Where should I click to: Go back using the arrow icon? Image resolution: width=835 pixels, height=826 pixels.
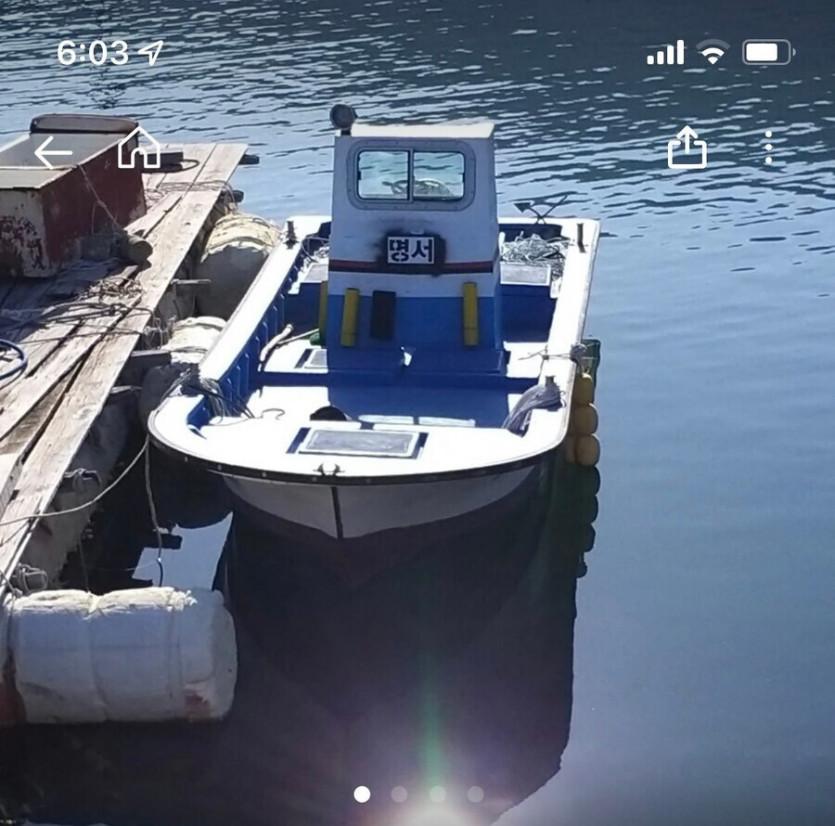point(53,152)
